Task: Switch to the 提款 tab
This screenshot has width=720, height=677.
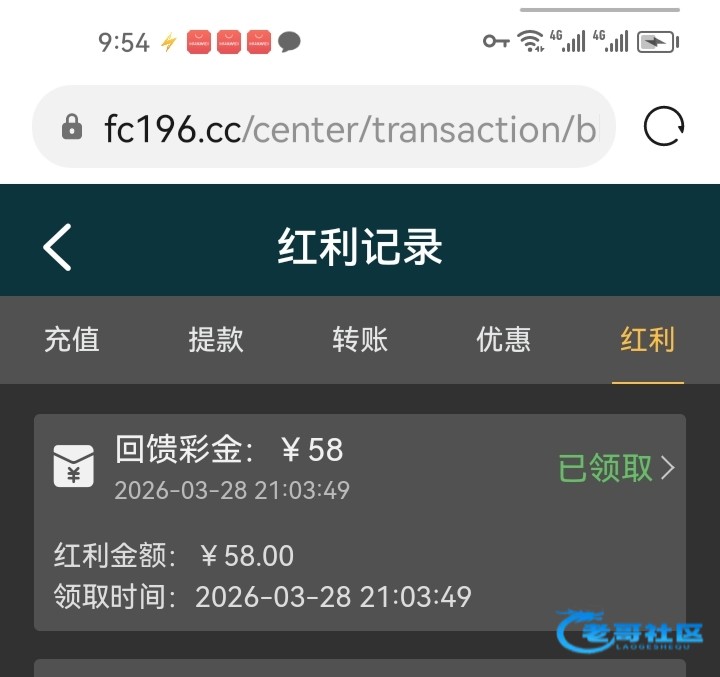Action: coord(216,339)
